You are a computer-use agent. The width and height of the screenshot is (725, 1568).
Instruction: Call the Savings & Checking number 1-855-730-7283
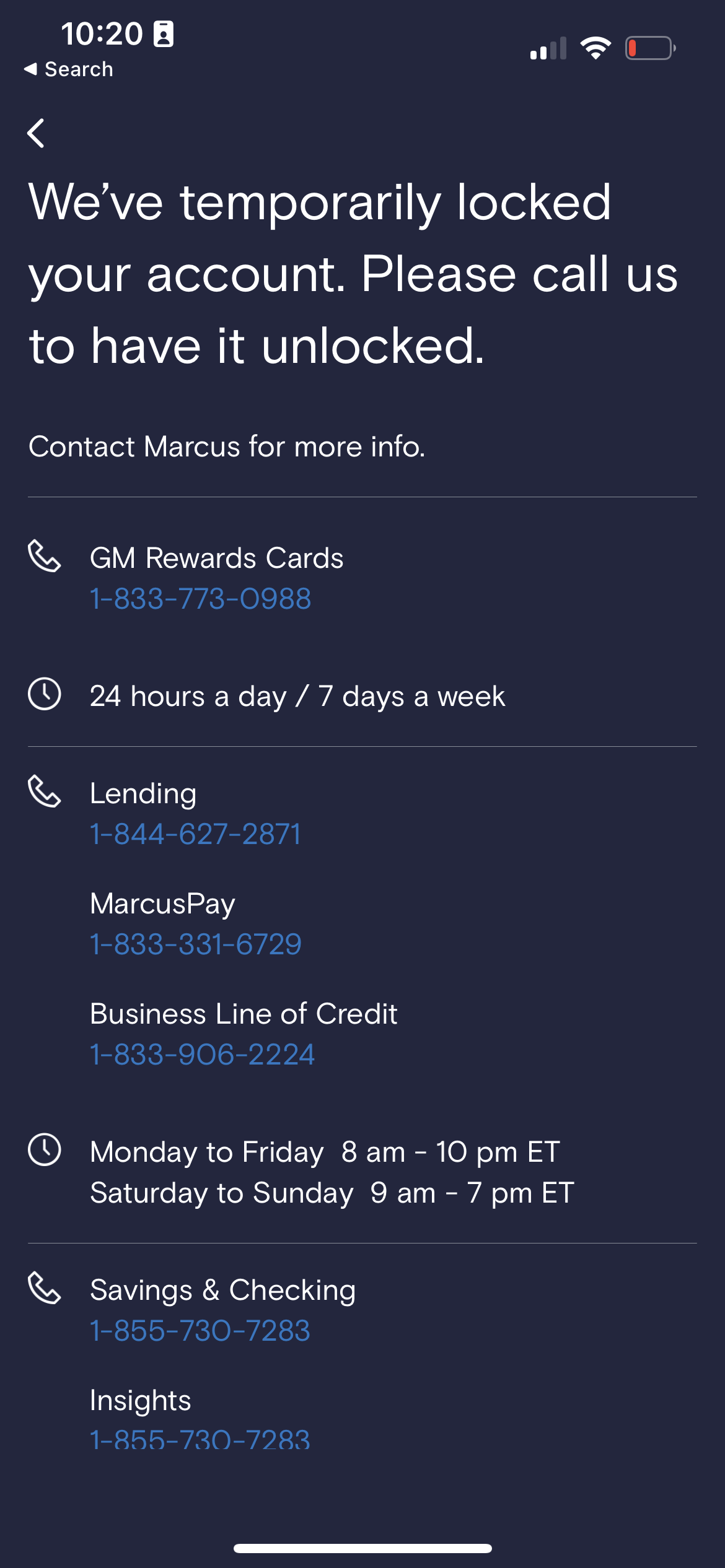(x=200, y=1330)
